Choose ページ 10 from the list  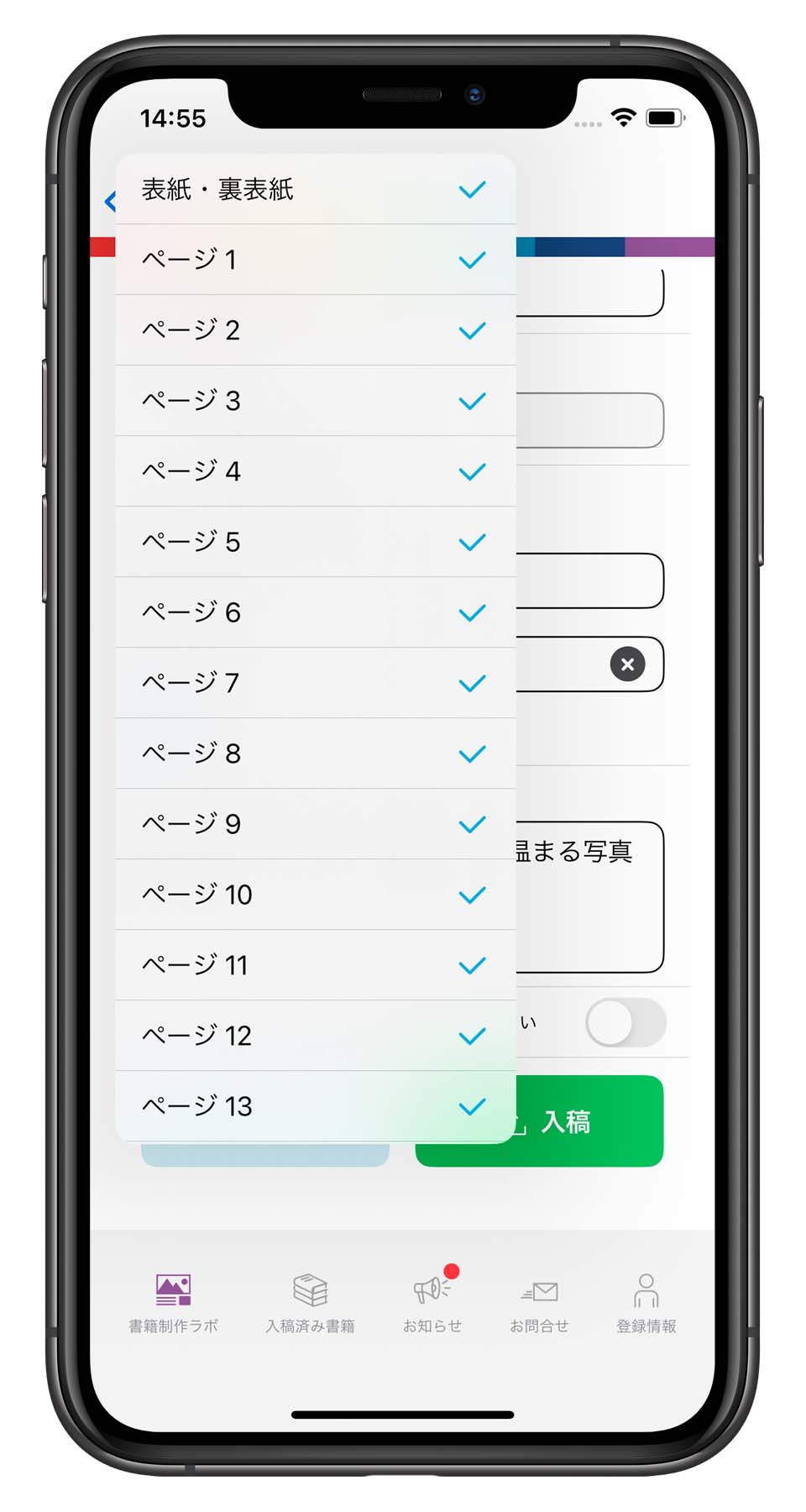click(x=316, y=895)
